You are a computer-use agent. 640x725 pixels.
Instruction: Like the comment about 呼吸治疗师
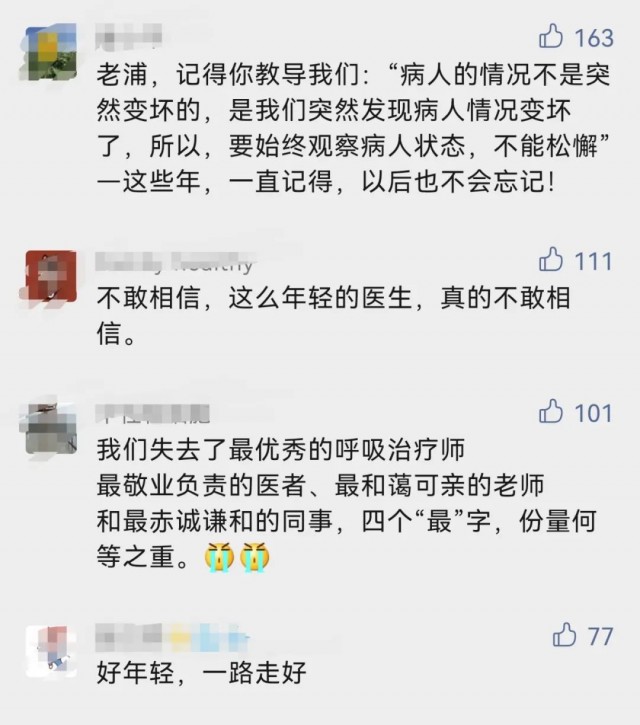click(552, 411)
